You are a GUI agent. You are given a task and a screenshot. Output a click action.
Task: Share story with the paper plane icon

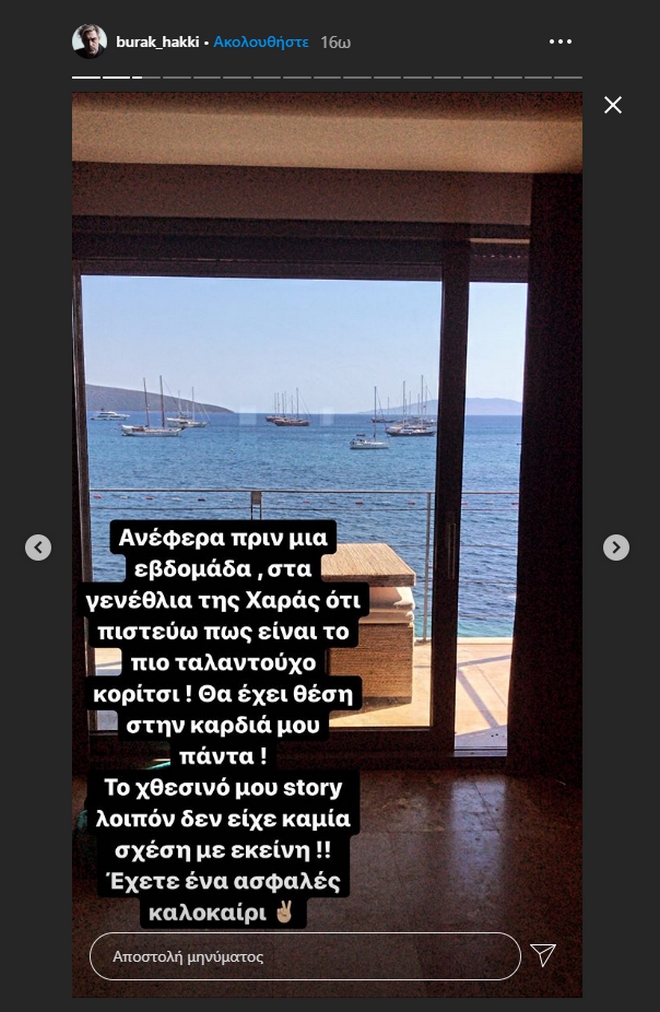pos(543,955)
